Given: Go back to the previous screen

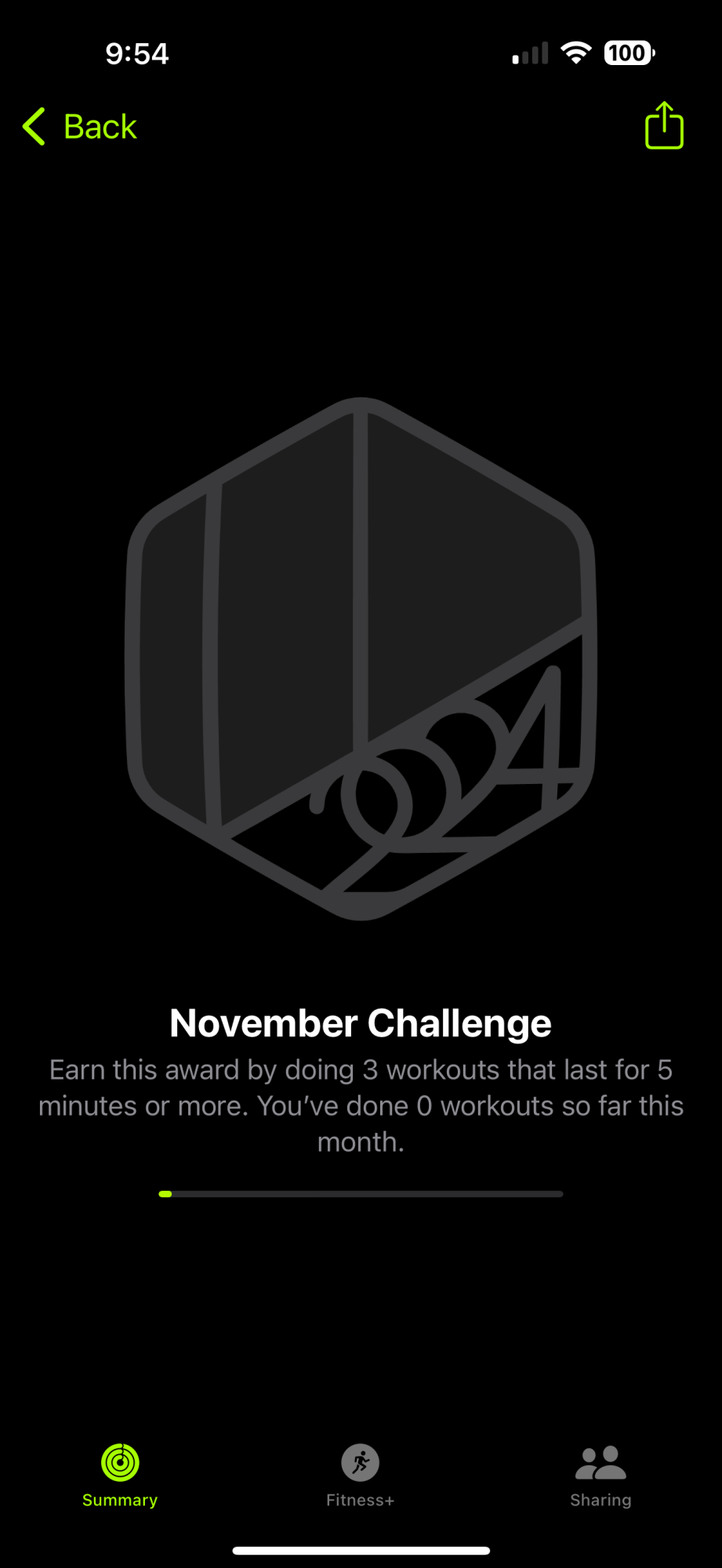Looking at the screenshot, I should coord(80,127).
